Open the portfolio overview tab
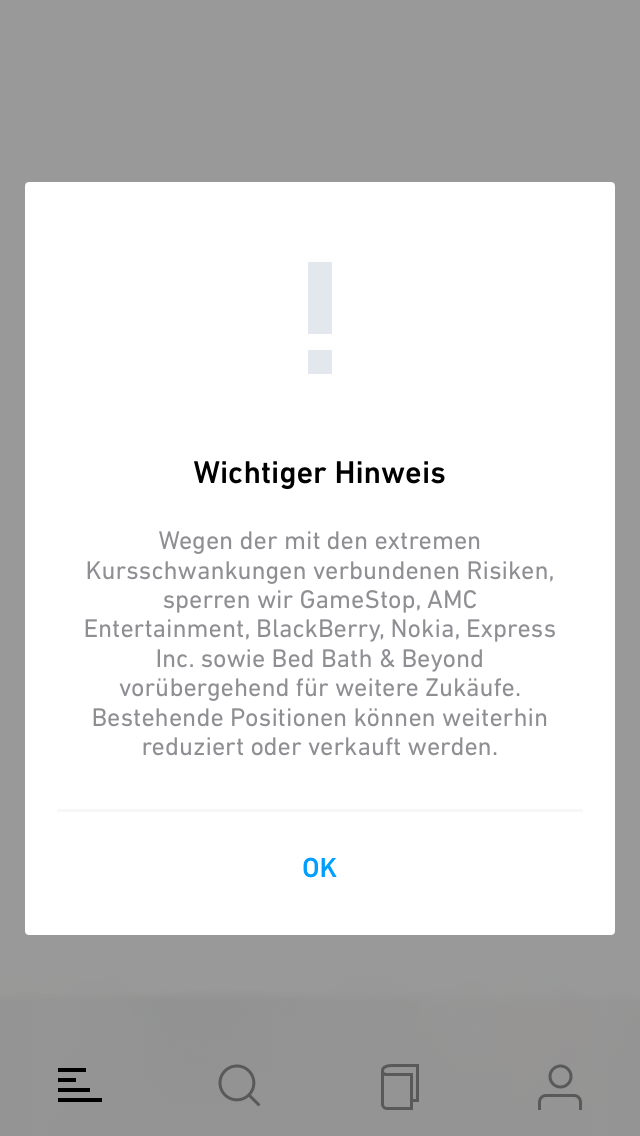Image resolution: width=640 pixels, height=1136 pixels. coord(80,1085)
